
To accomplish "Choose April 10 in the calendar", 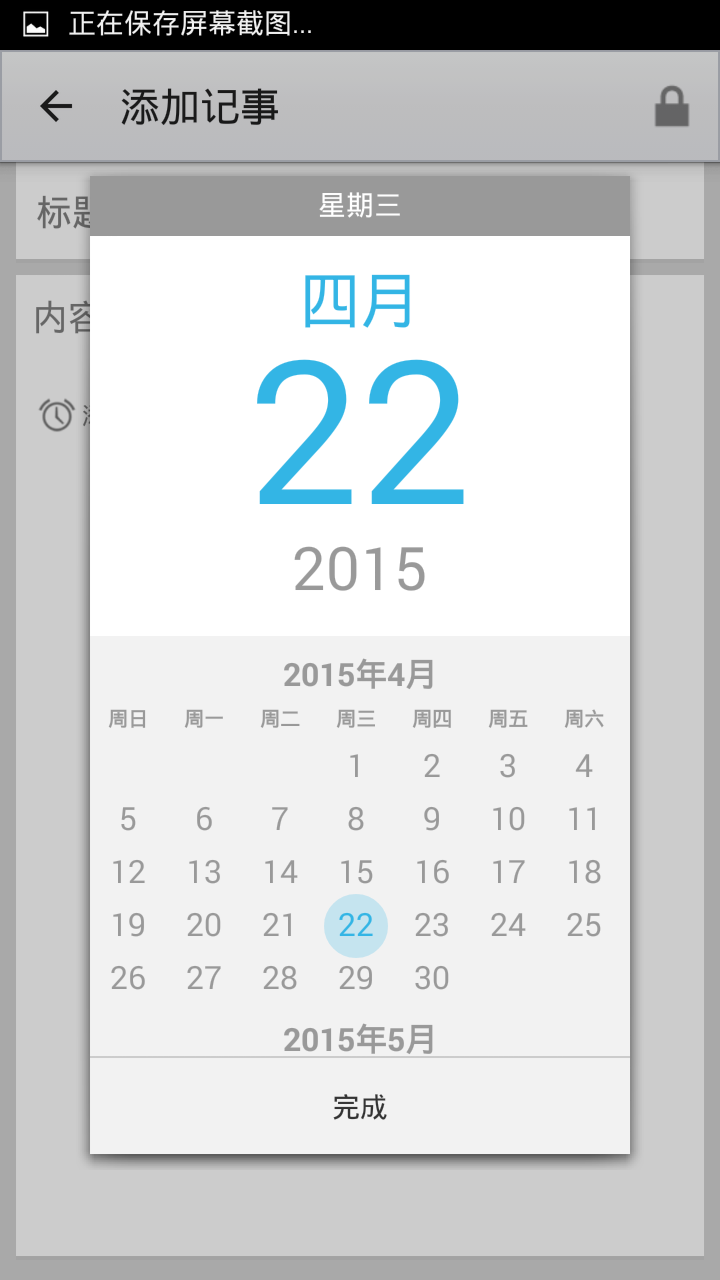I will click(x=508, y=819).
